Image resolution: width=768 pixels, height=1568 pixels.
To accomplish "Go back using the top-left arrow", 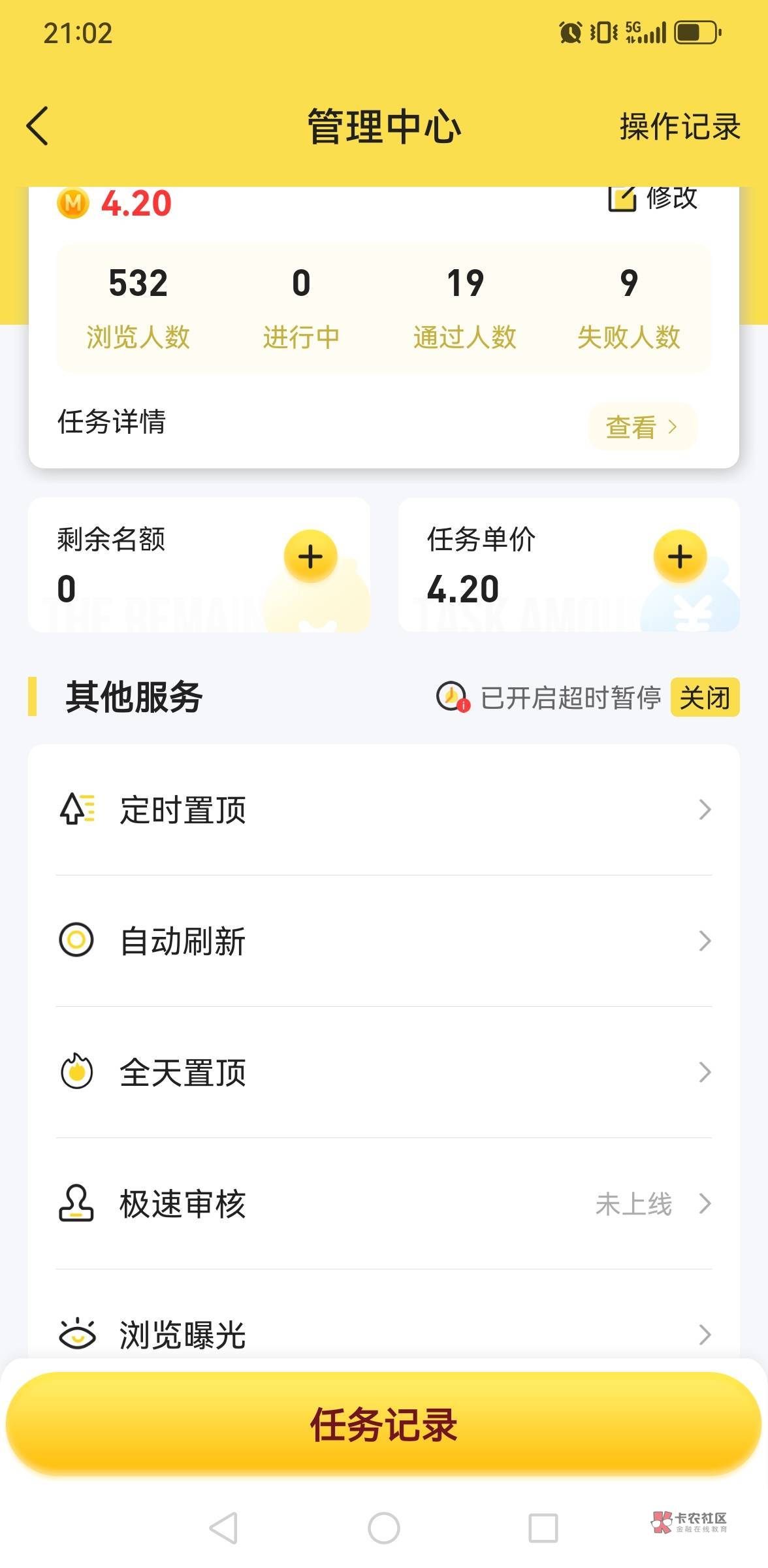I will pos(38,125).
